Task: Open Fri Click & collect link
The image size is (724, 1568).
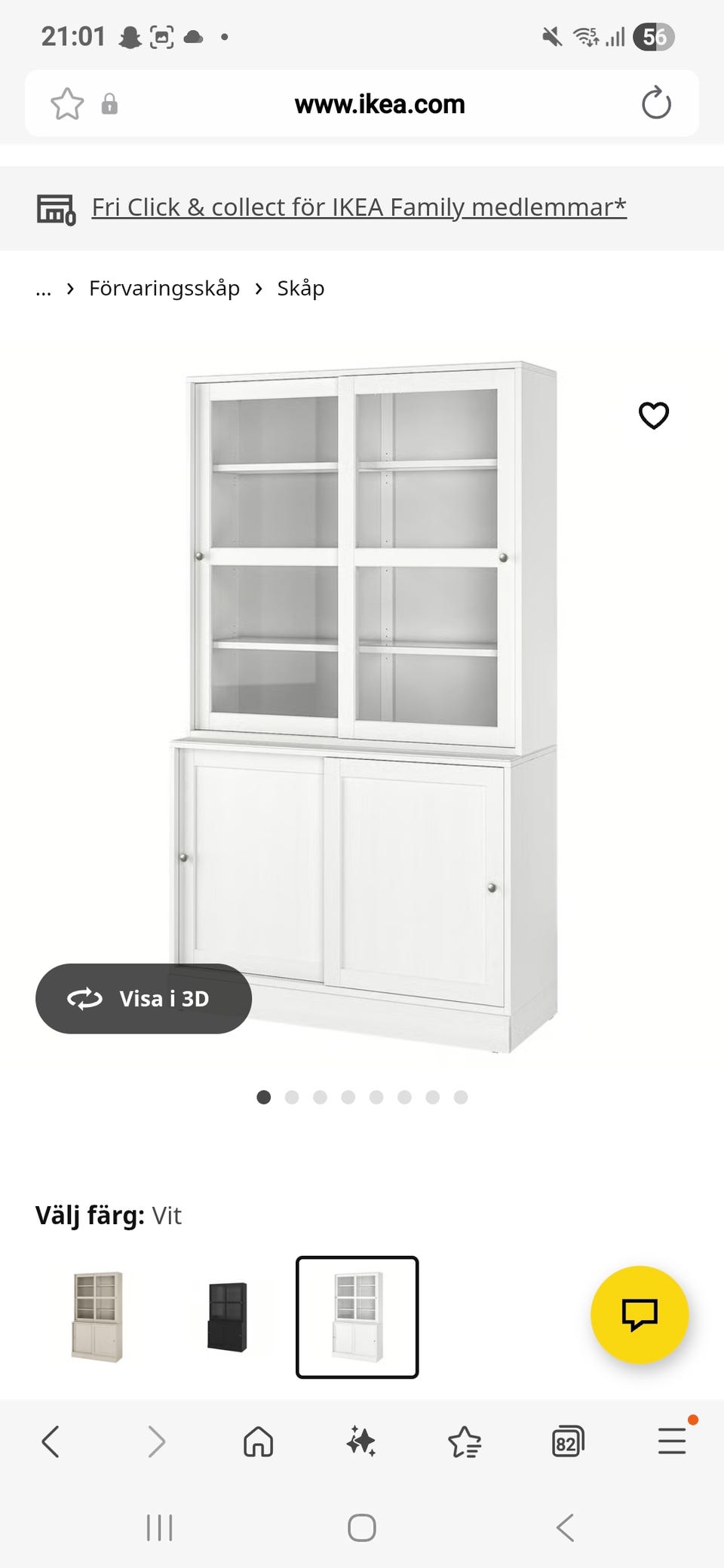Action: click(x=359, y=207)
